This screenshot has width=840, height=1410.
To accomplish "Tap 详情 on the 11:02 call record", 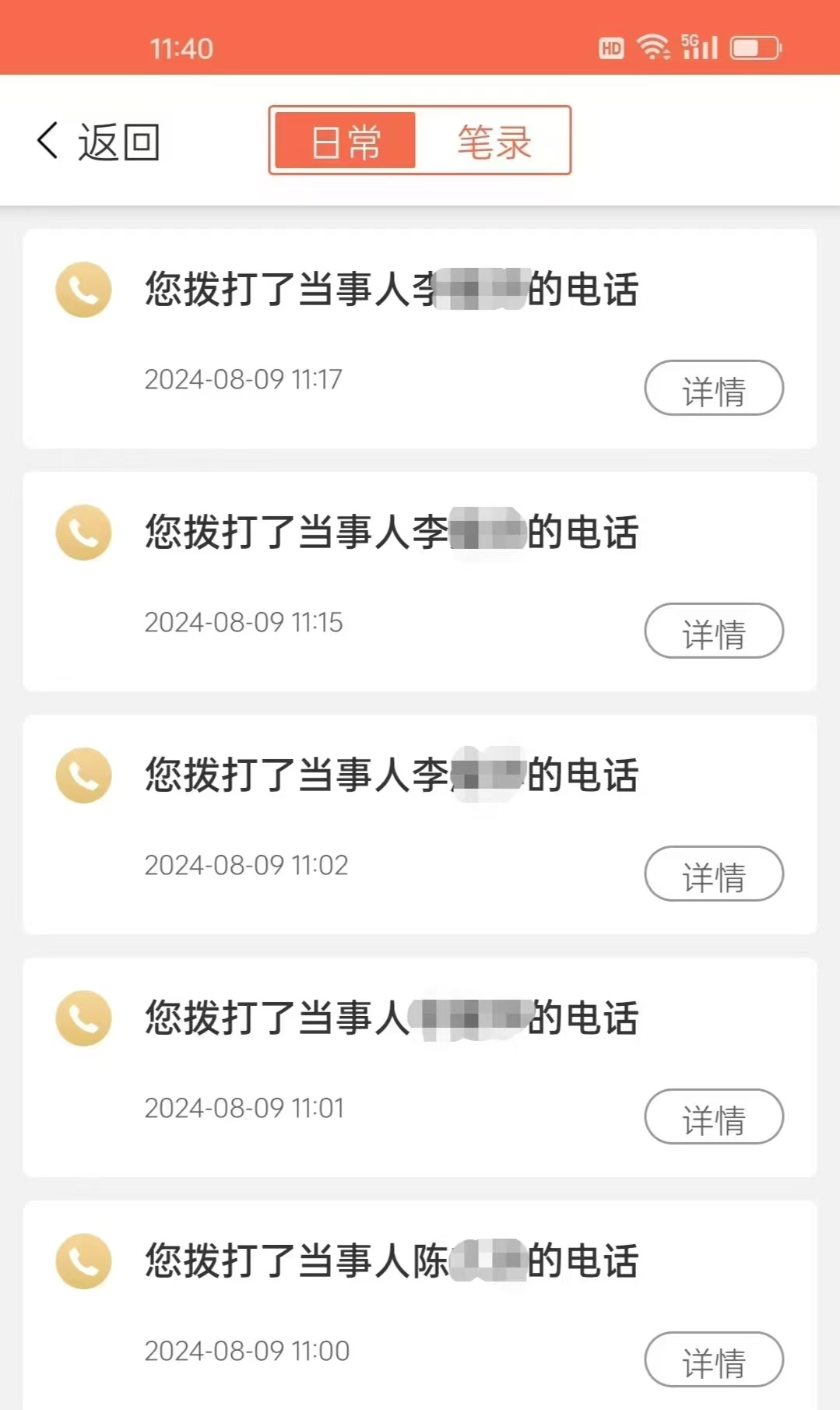I will point(714,874).
